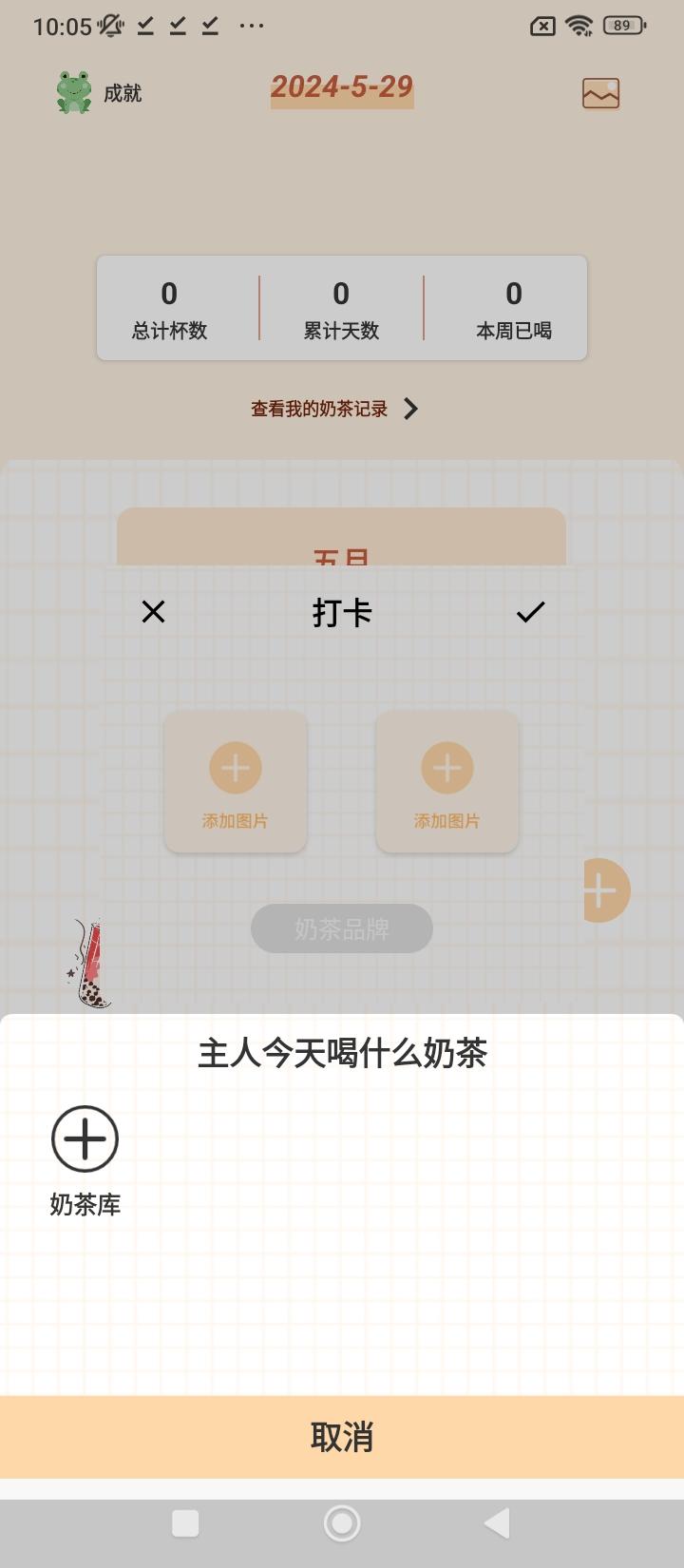Expand my milk tea records via the chevron

tap(411, 409)
